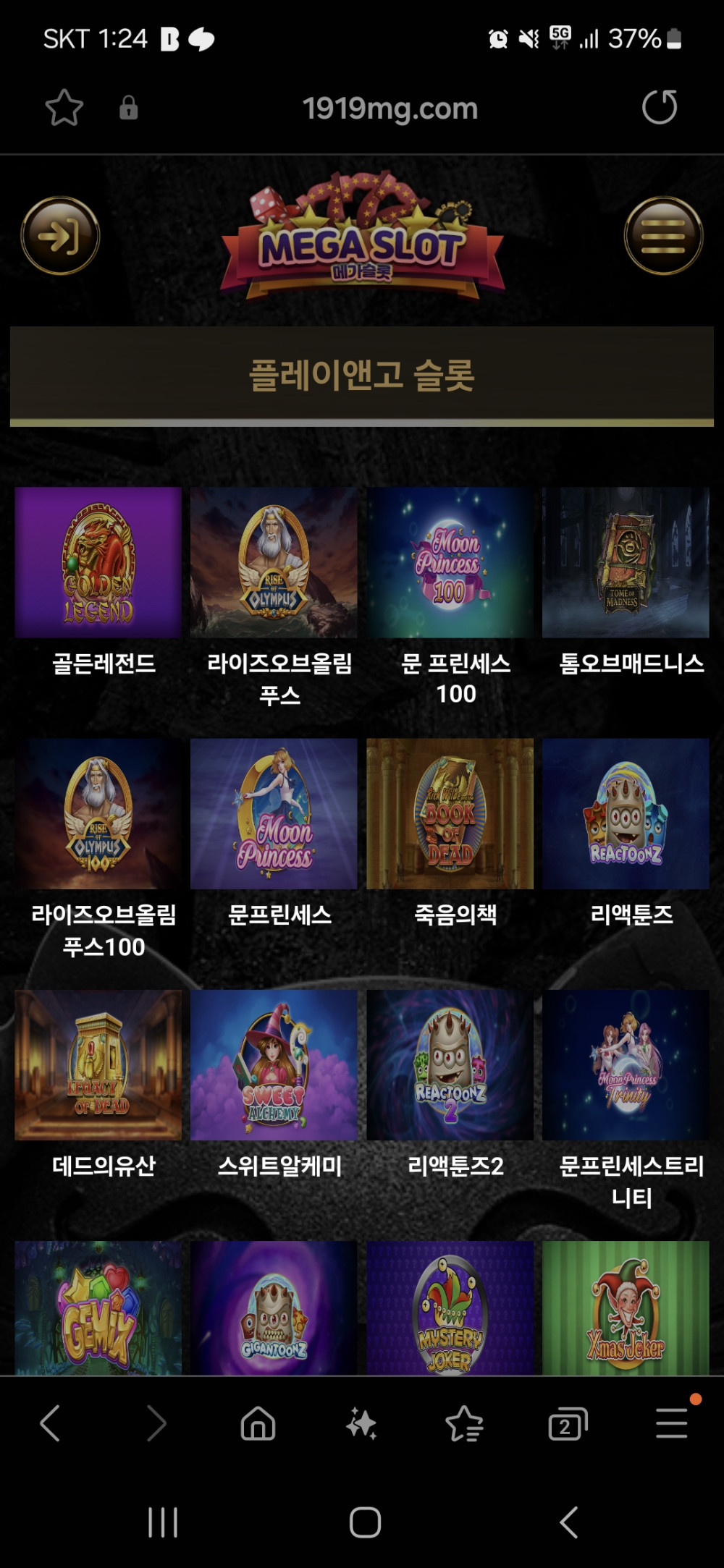Image resolution: width=724 pixels, height=1568 pixels.
Task: Reload the page
Action: (660, 107)
